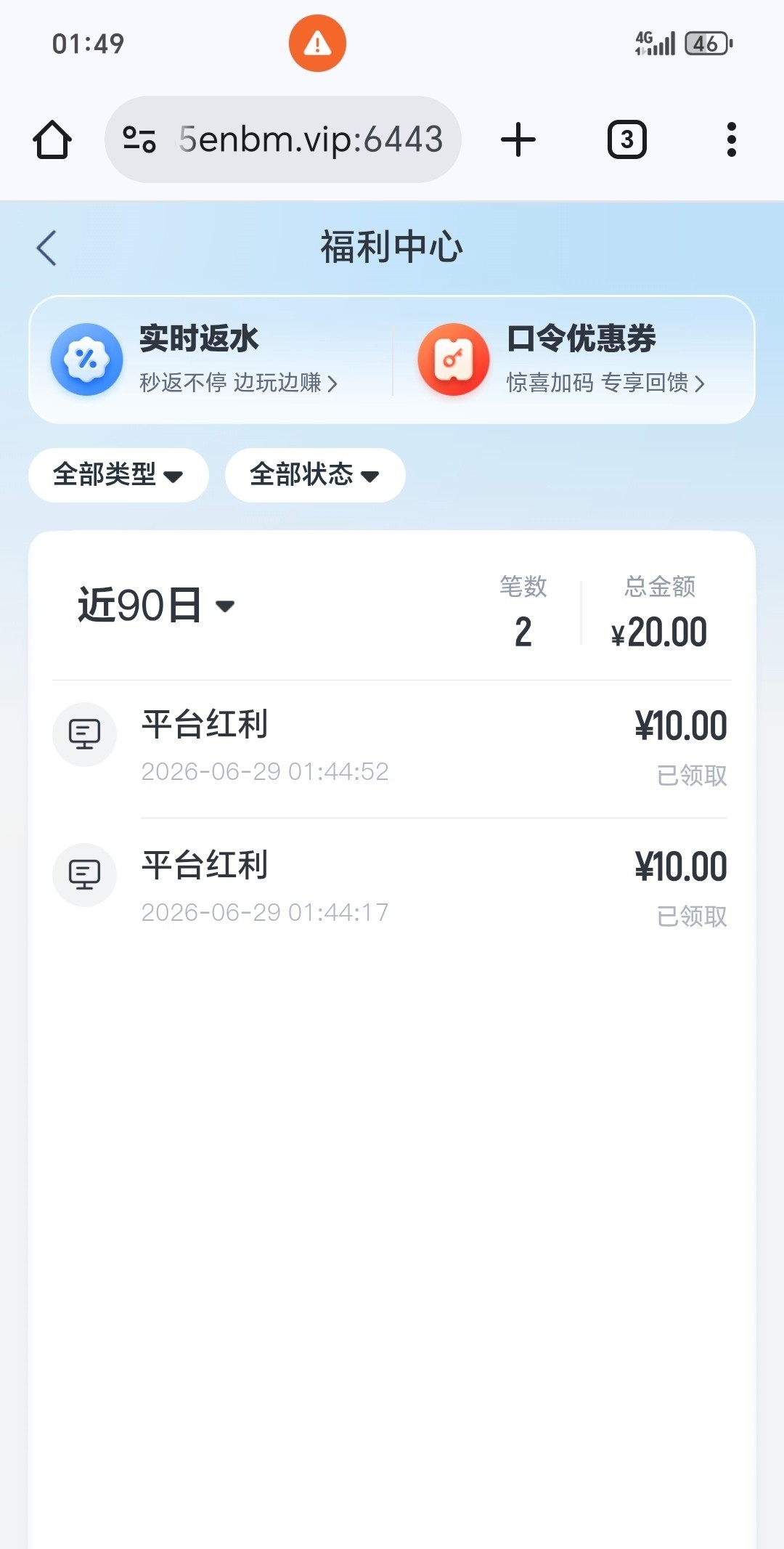Go back from 福利中心 page

point(46,248)
